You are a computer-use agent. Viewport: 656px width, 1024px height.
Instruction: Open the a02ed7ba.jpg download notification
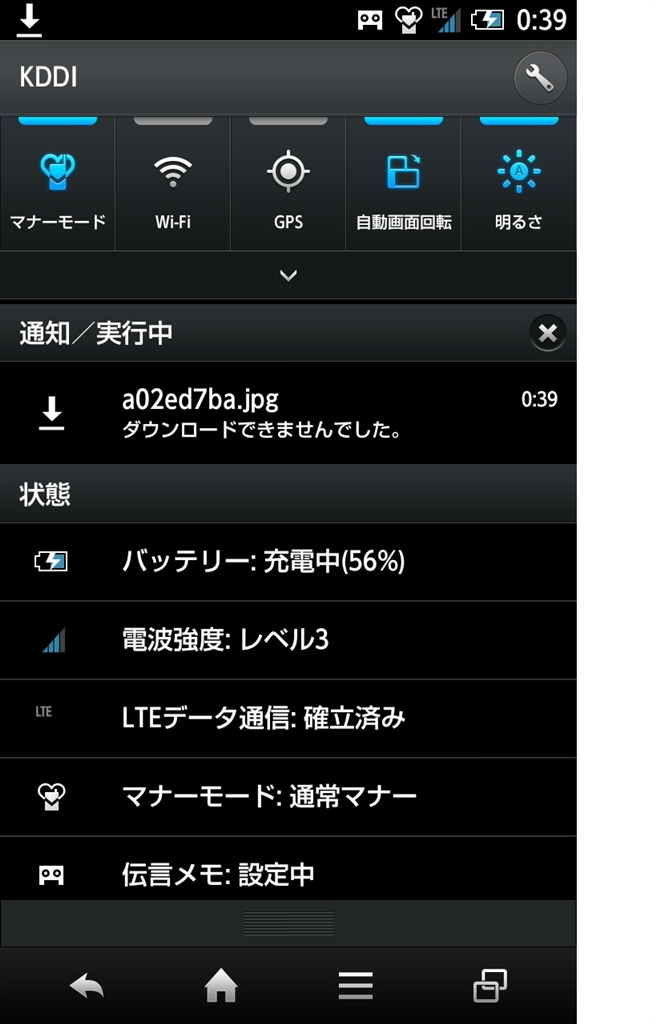[288, 412]
